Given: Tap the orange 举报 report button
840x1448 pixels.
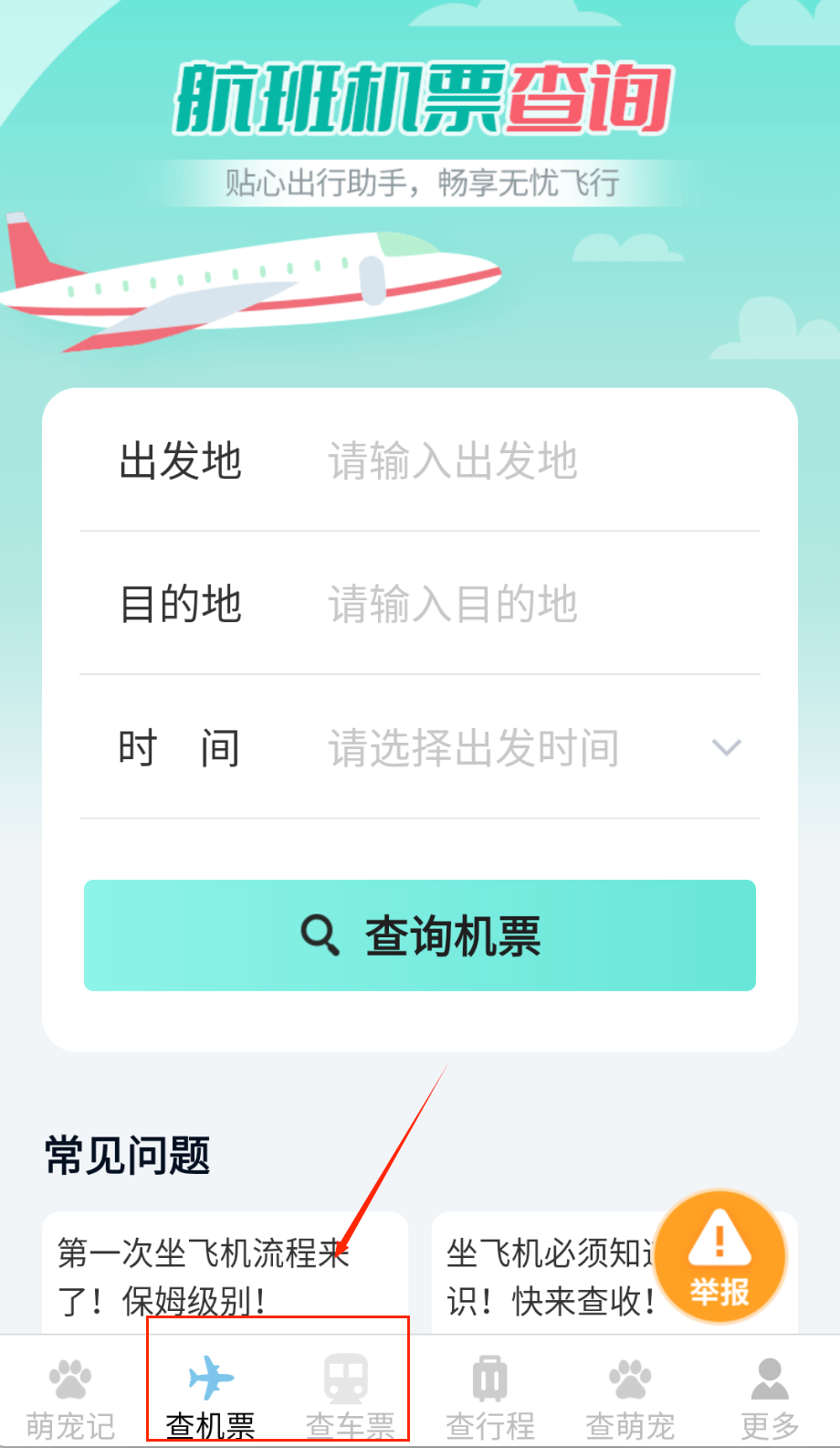Looking at the screenshot, I should [719, 1258].
